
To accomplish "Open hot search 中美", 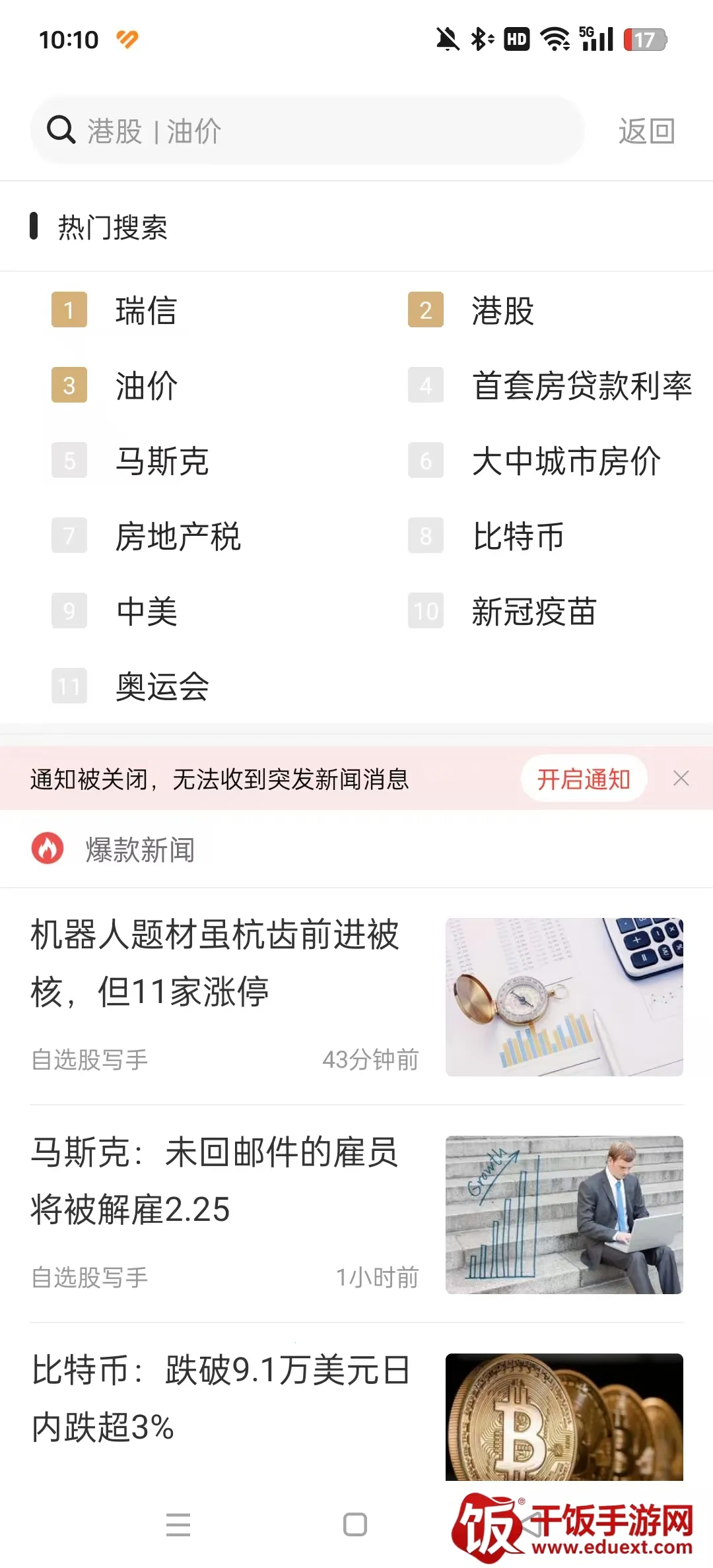I will 146,611.
